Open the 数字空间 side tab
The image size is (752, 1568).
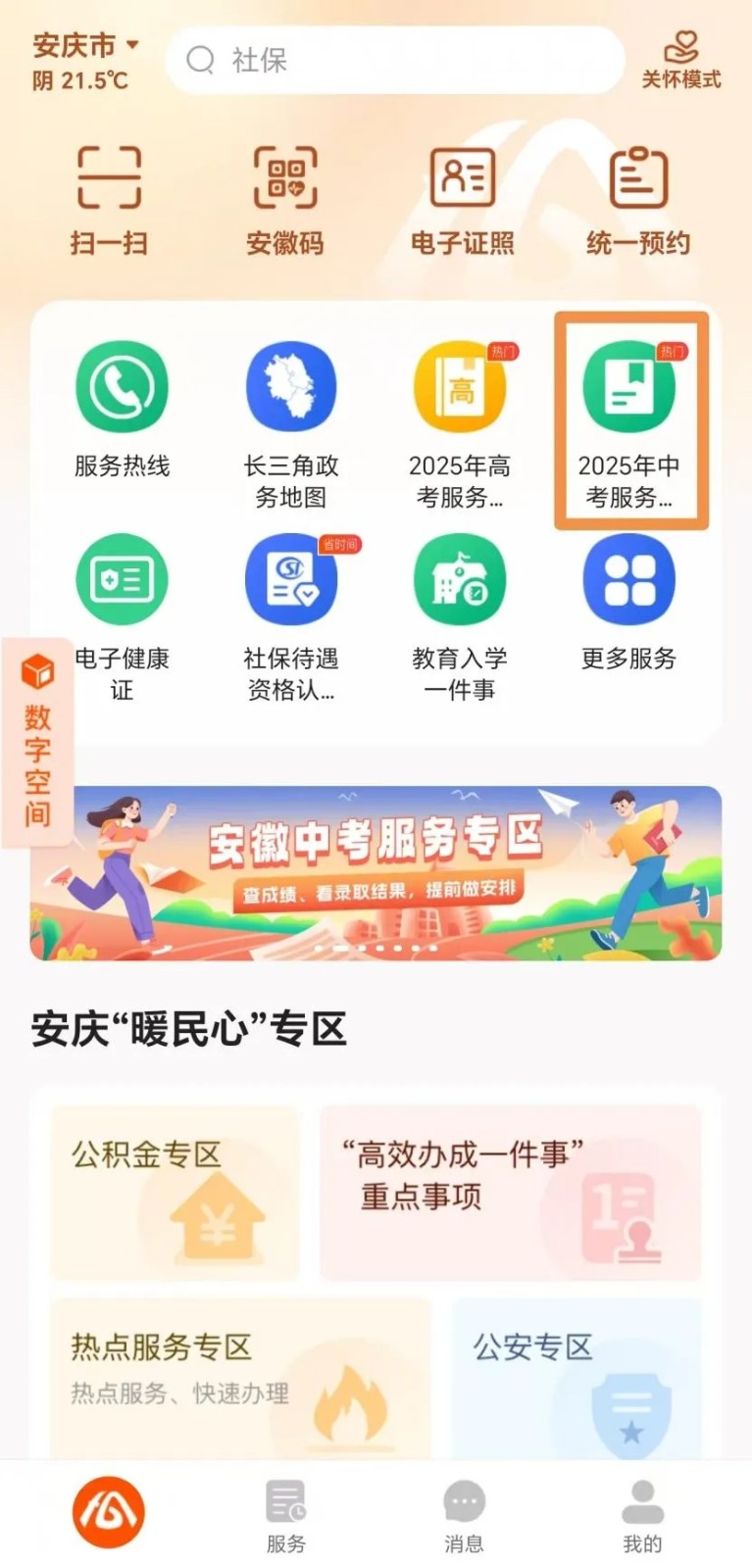[x=37, y=742]
